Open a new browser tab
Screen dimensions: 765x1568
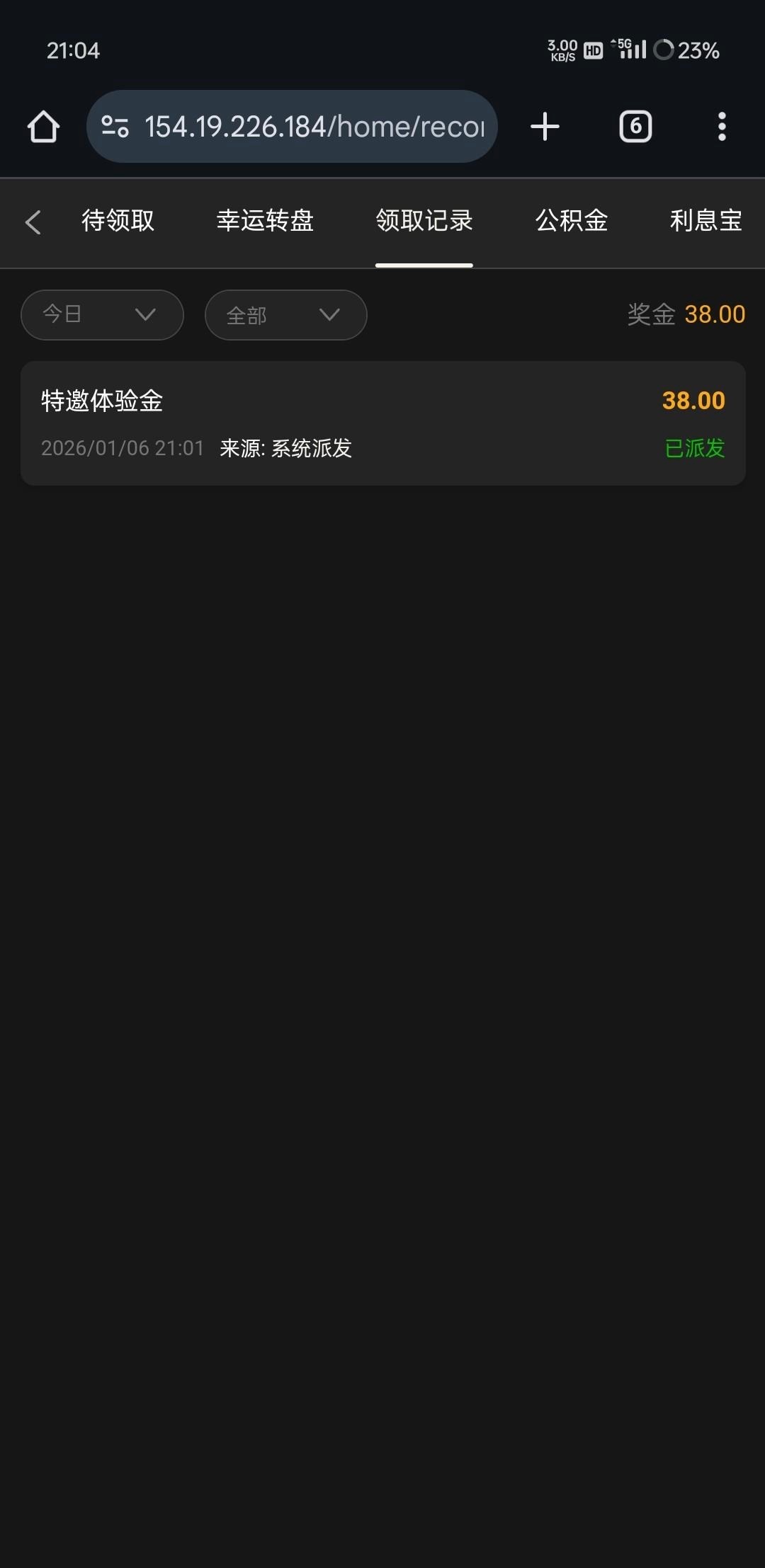click(x=545, y=127)
